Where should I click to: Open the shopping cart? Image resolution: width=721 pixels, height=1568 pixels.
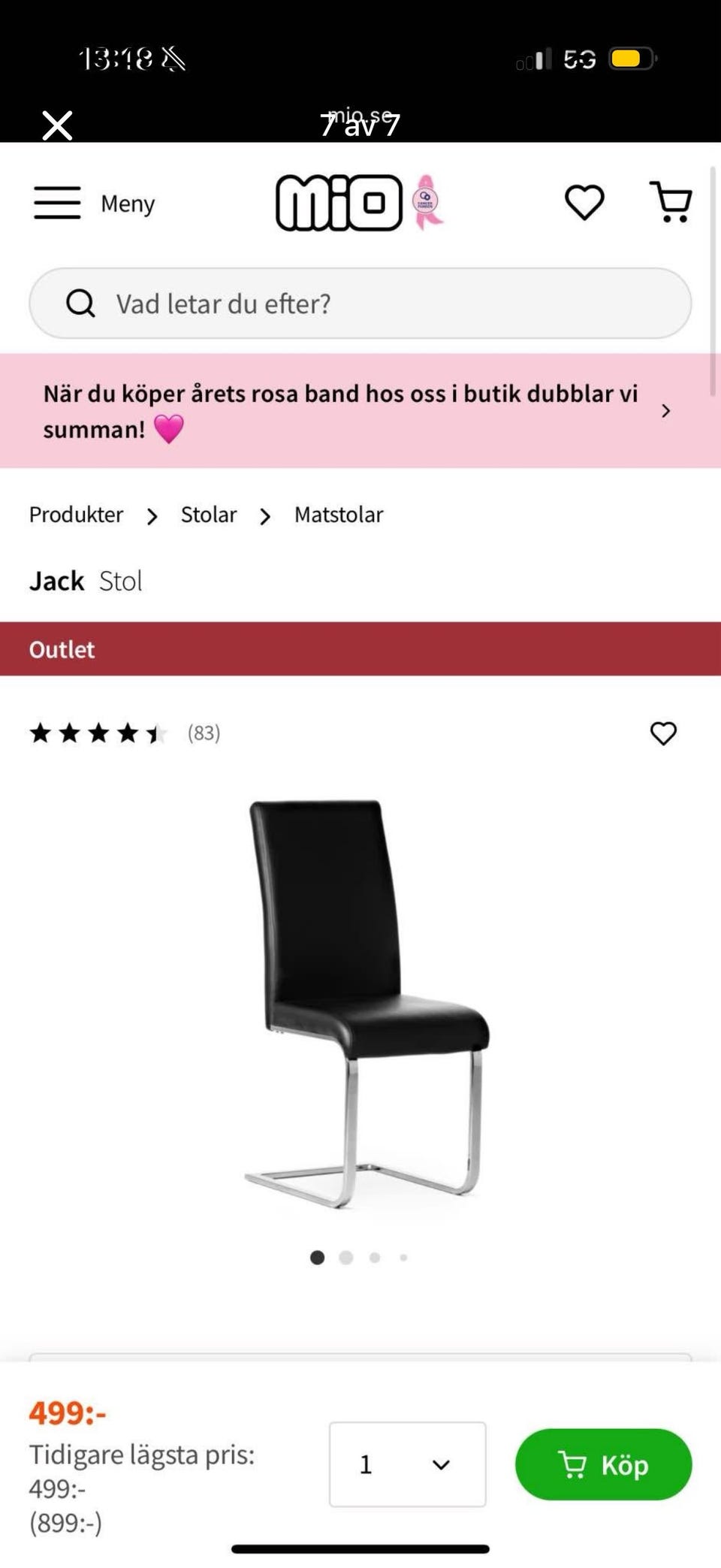[x=671, y=201]
